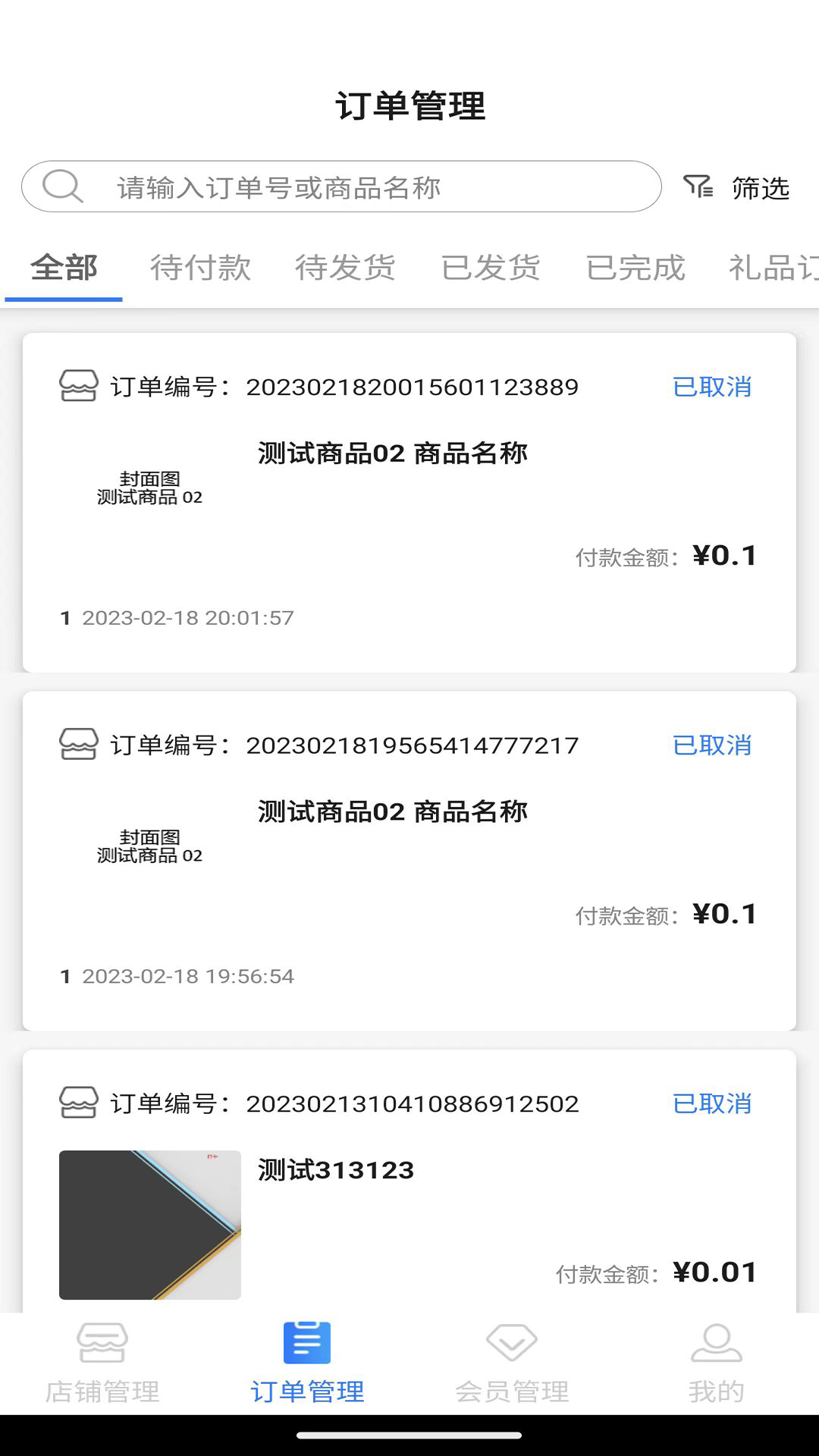Open the 已发货 tab
Screen dimensions: 819x1456
pos(491,268)
